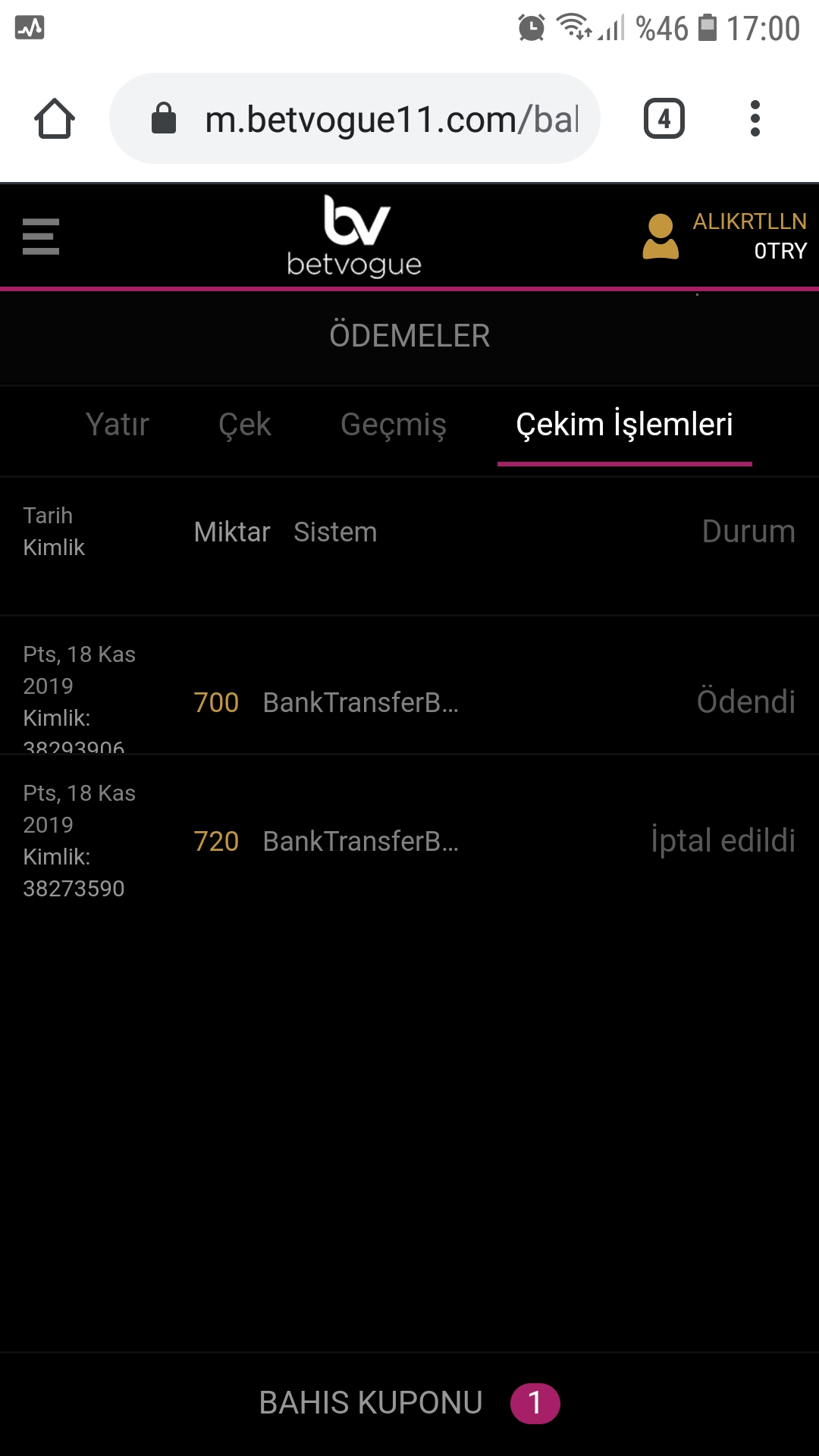
Task: Switch to the Yatır tab
Action: (x=118, y=425)
